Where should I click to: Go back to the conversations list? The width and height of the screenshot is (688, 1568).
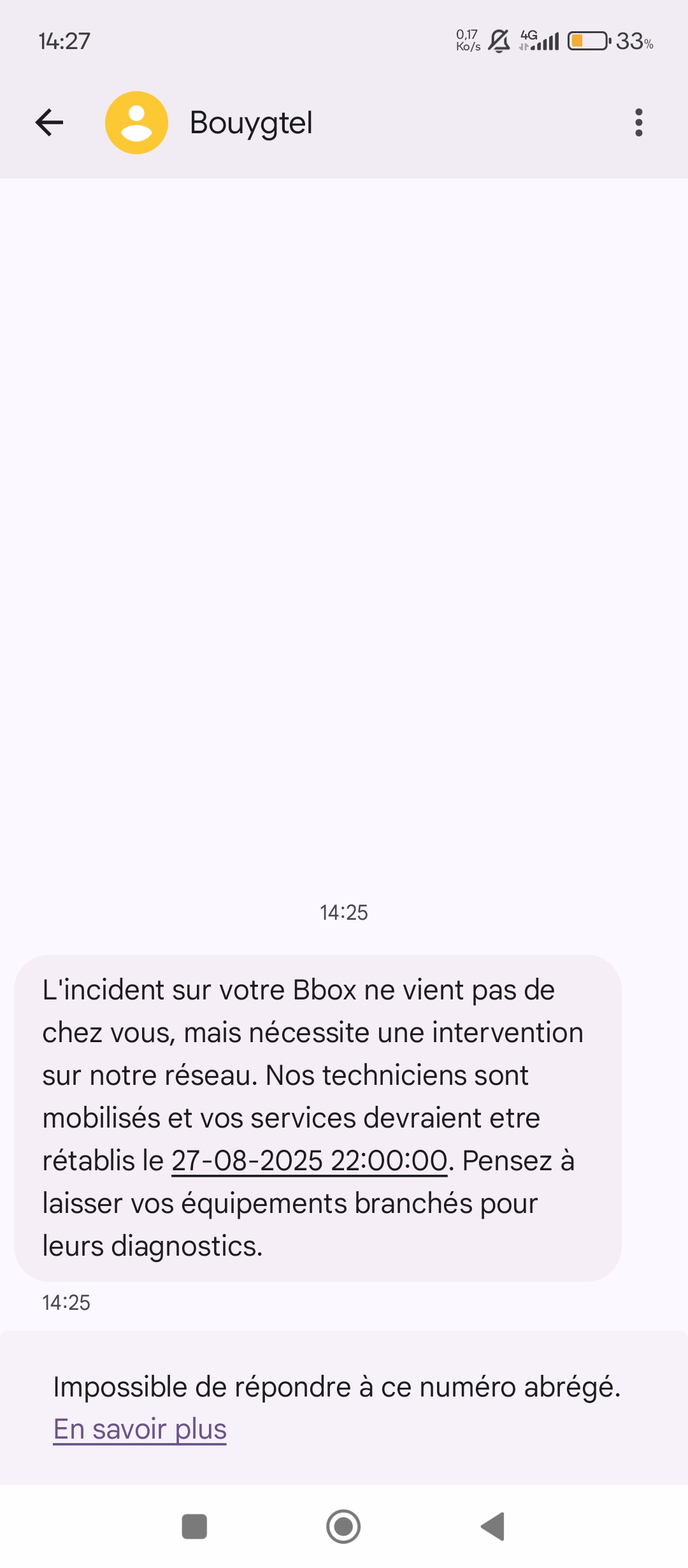pos(50,122)
